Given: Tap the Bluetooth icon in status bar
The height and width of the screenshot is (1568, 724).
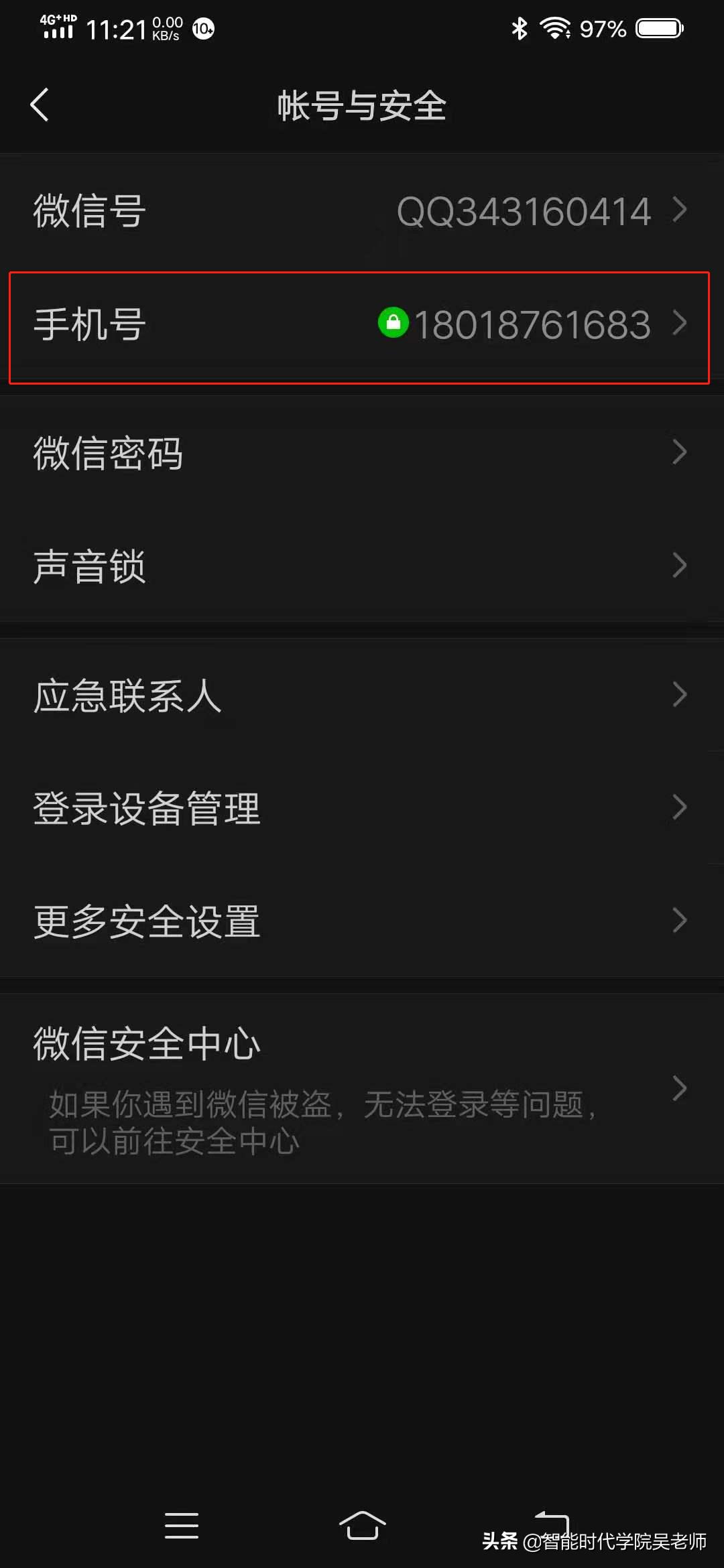Looking at the screenshot, I should click(x=520, y=28).
